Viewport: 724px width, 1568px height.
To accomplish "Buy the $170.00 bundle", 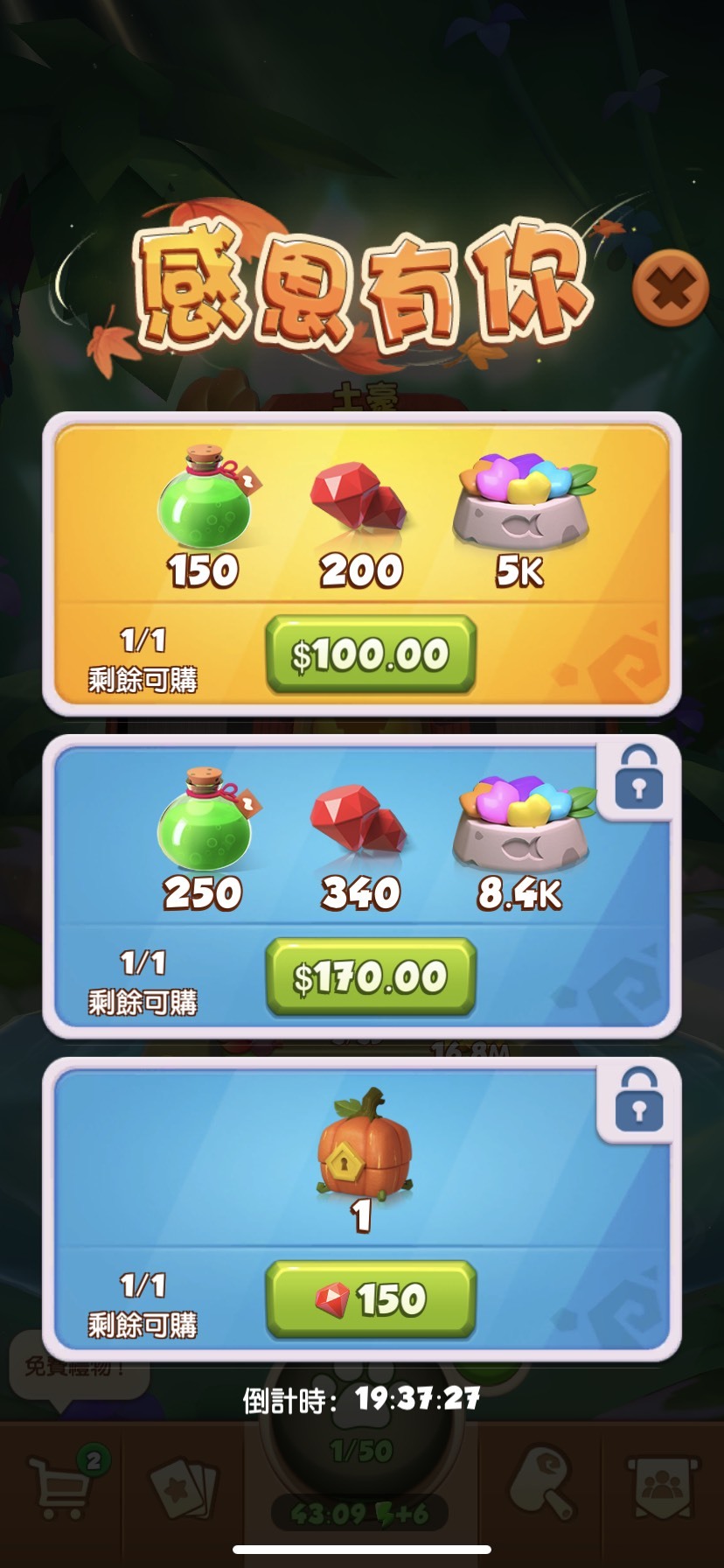I will coord(370,976).
